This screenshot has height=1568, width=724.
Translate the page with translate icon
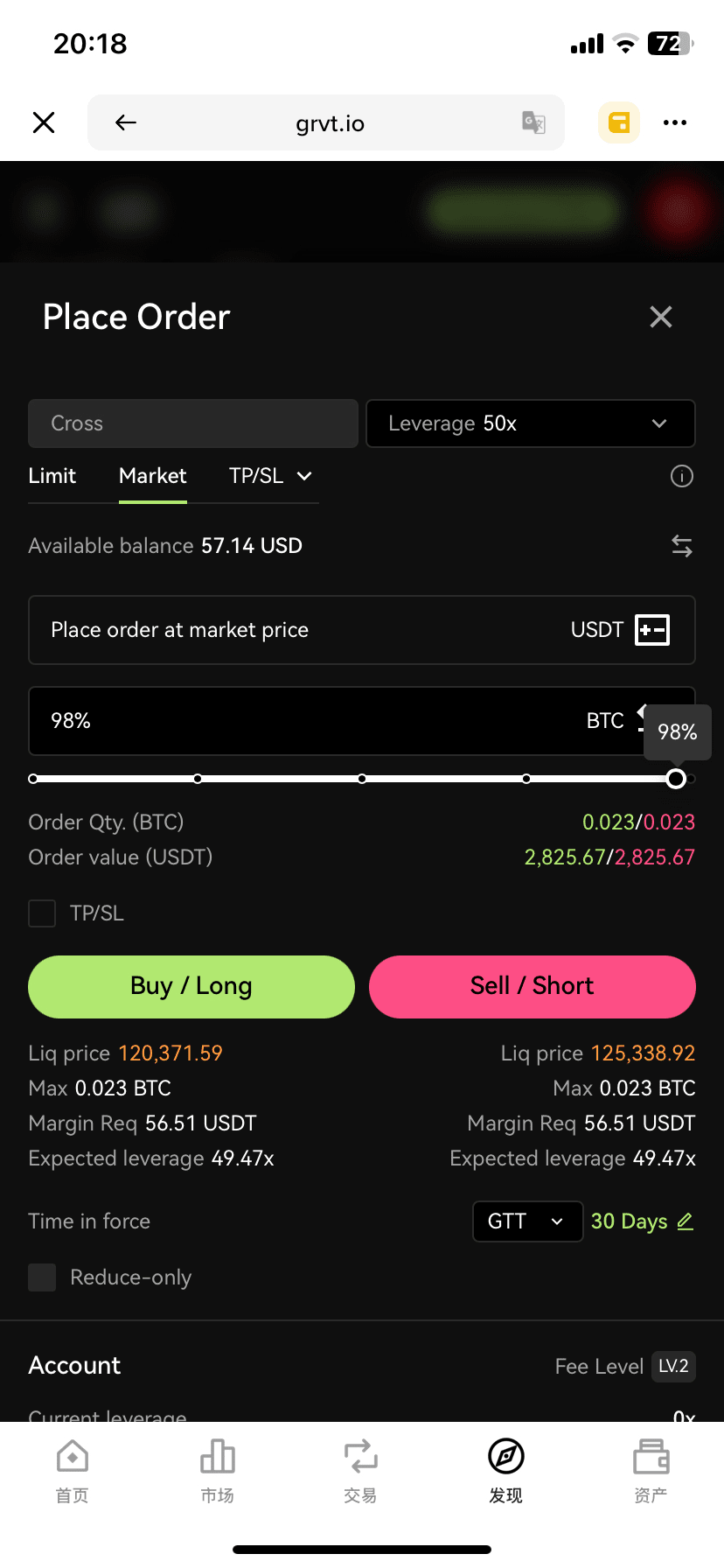click(x=533, y=122)
